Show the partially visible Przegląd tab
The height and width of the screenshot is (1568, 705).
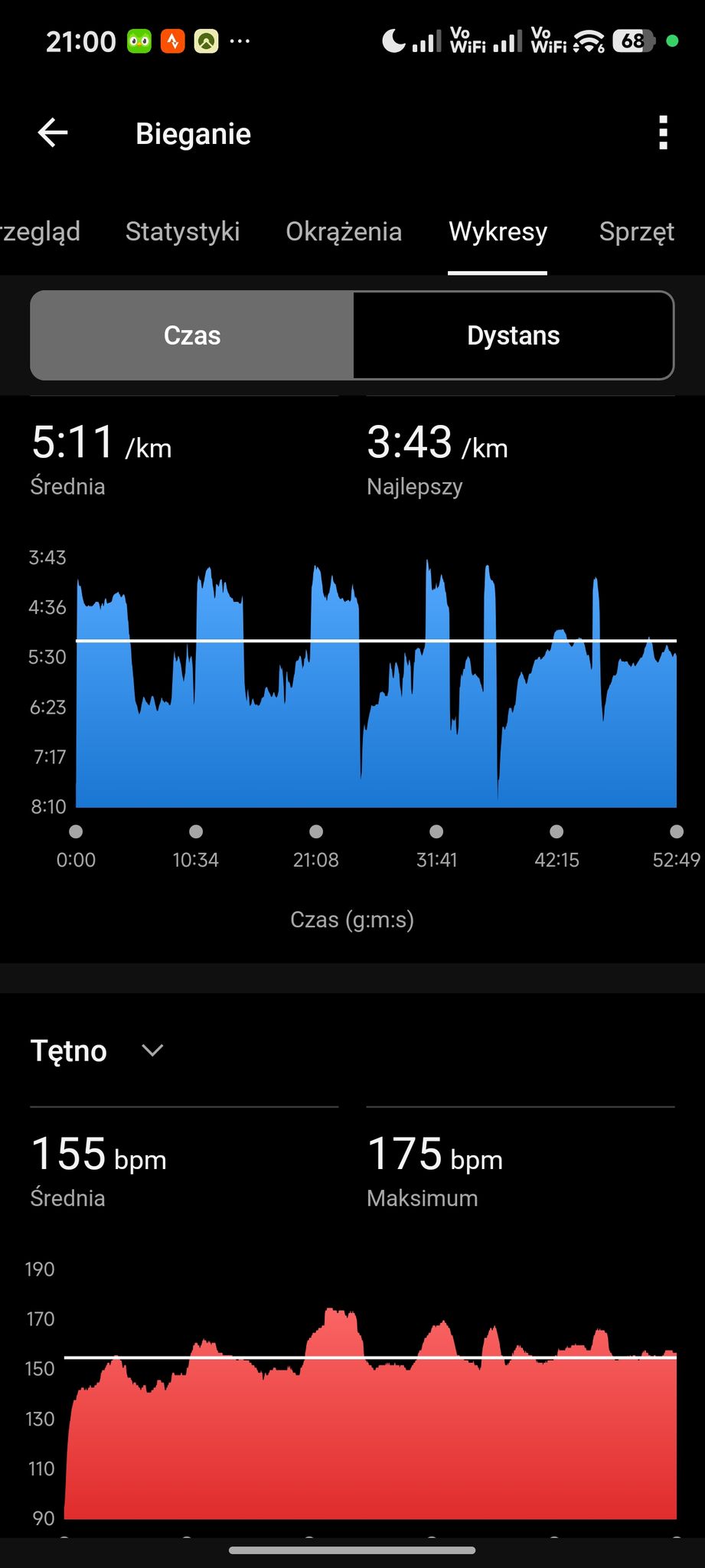(x=40, y=232)
